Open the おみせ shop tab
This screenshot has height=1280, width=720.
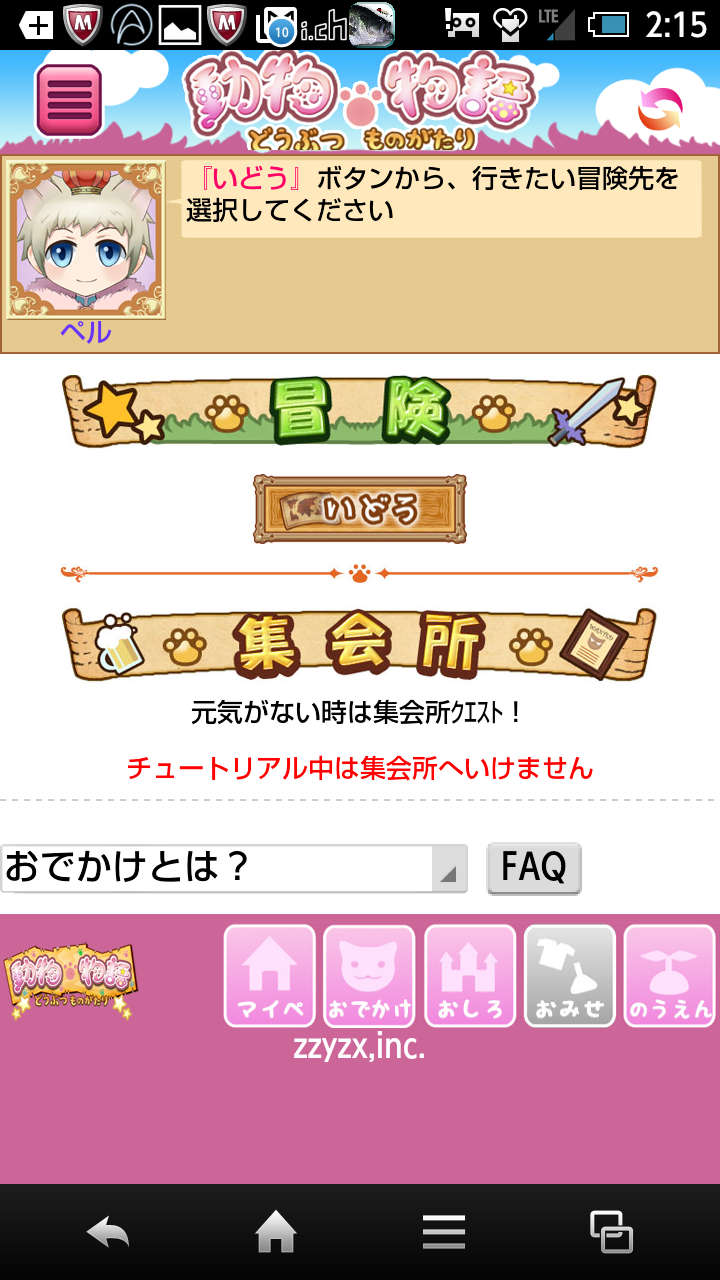click(570, 975)
